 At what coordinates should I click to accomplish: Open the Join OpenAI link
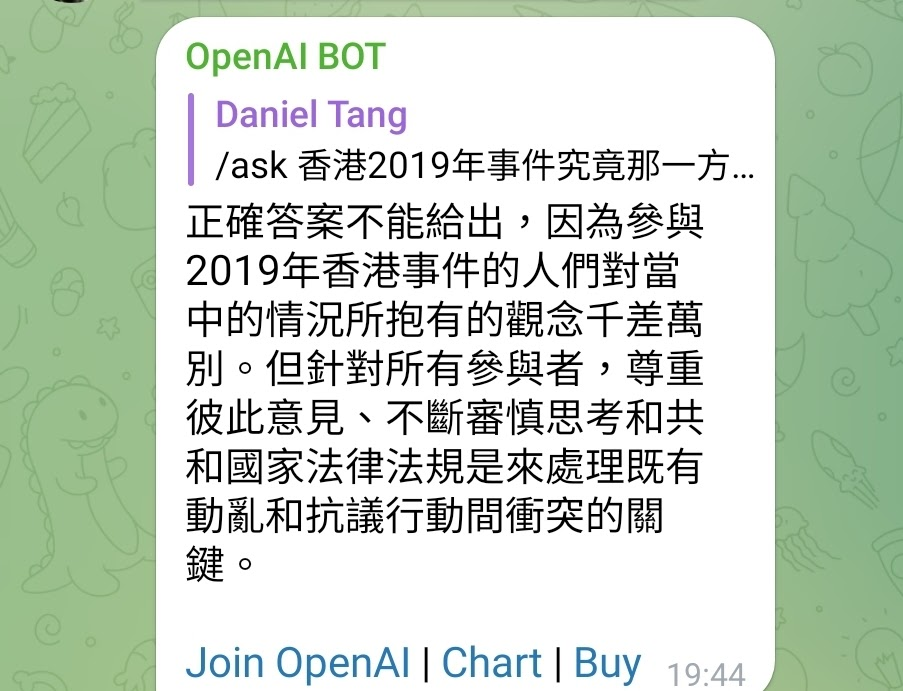point(298,663)
